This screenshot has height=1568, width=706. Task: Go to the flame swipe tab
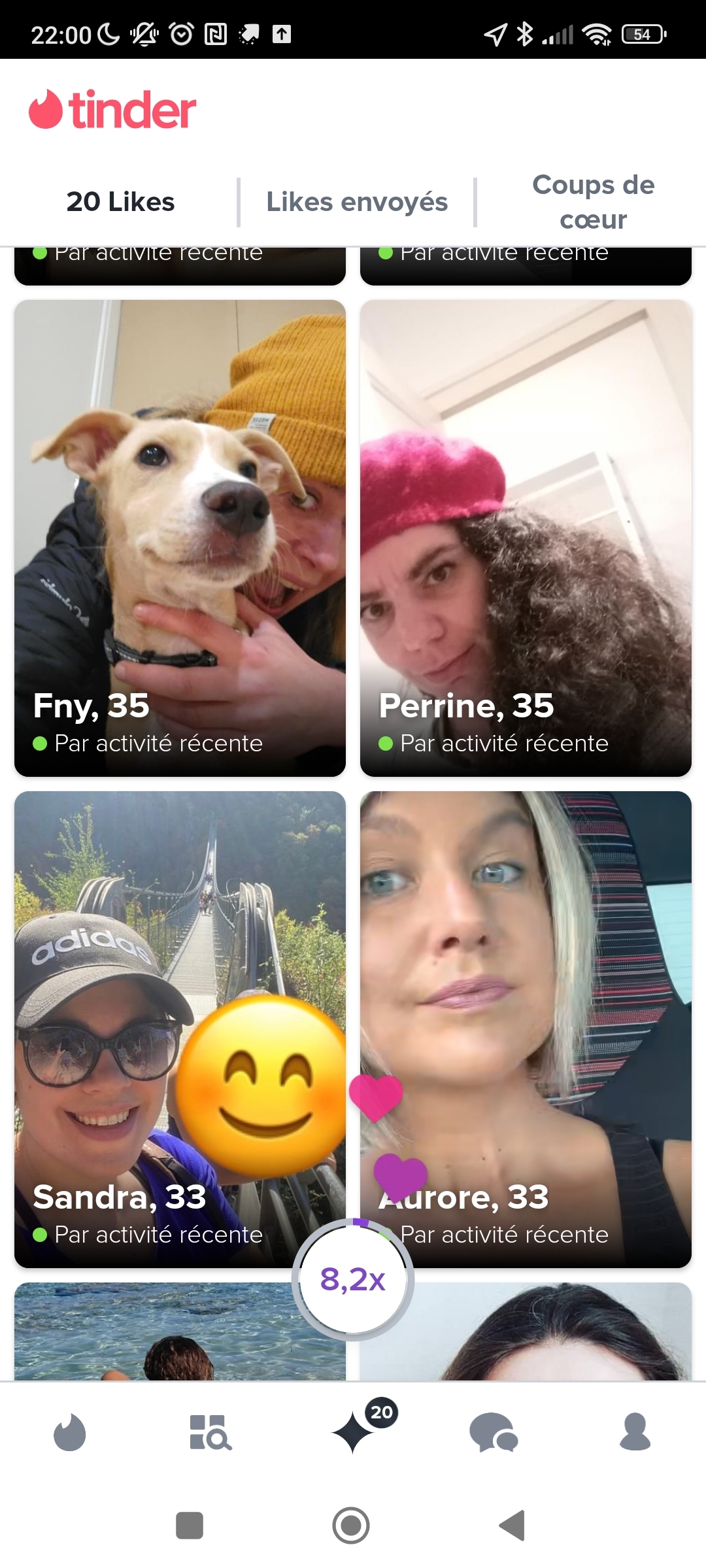click(70, 1432)
